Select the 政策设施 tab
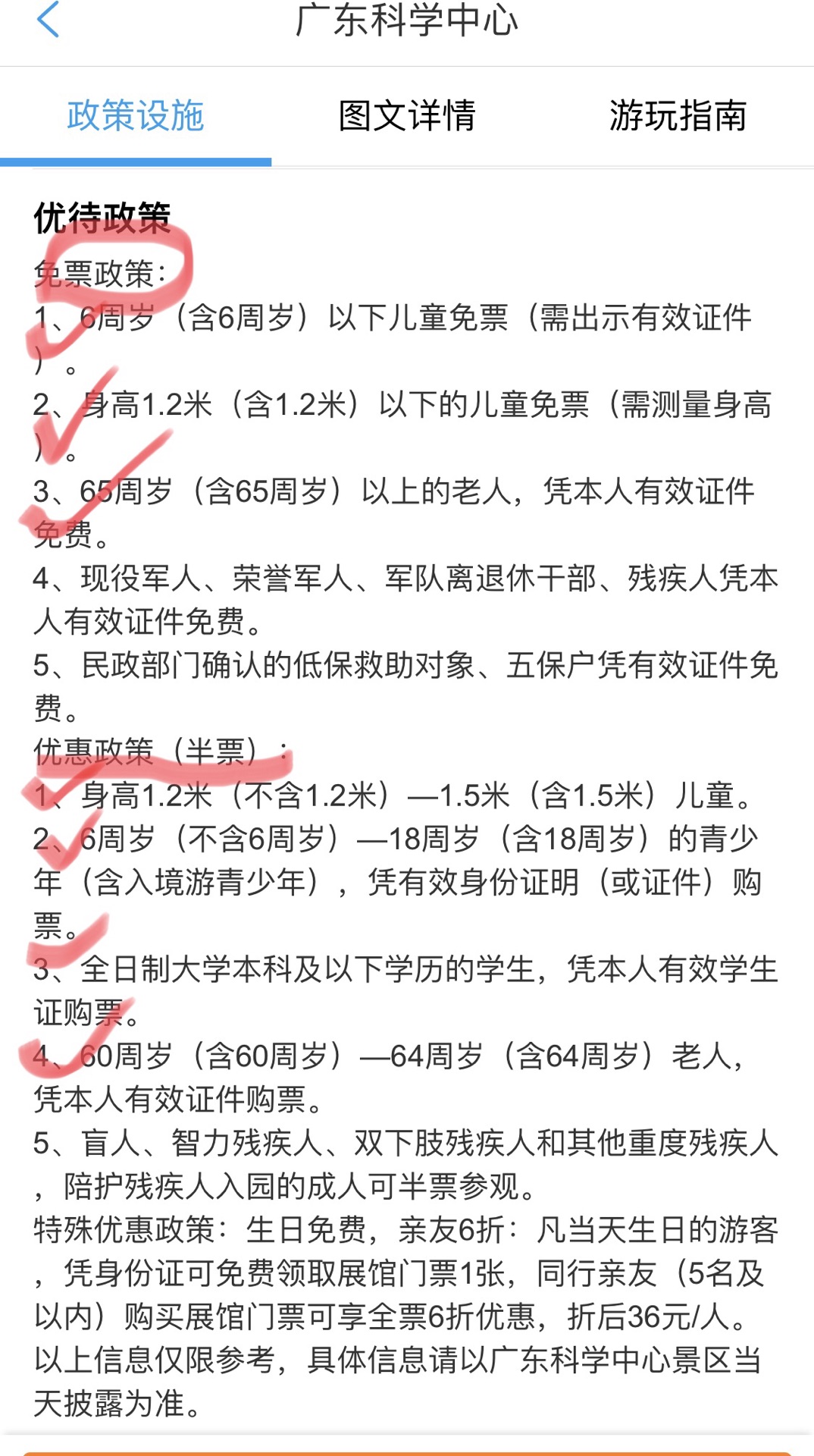 pos(136,116)
